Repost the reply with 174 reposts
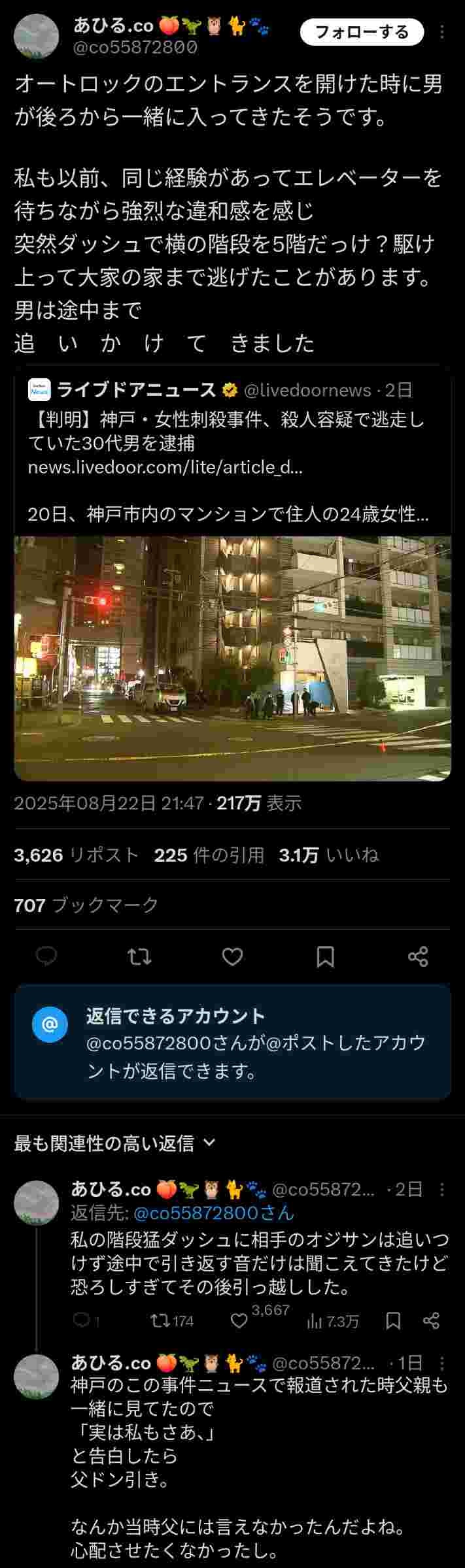This screenshot has height=1568, width=465. (160, 1321)
